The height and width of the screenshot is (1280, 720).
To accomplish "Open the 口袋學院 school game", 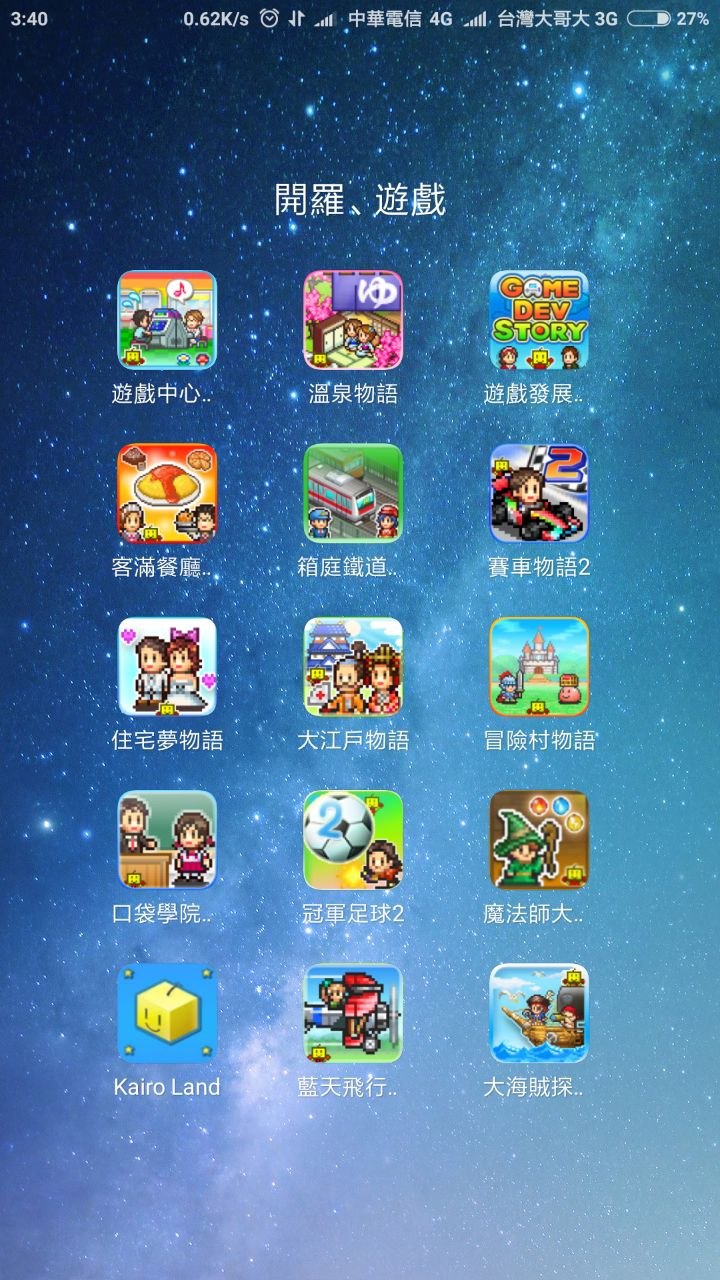I will (x=167, y=839).
